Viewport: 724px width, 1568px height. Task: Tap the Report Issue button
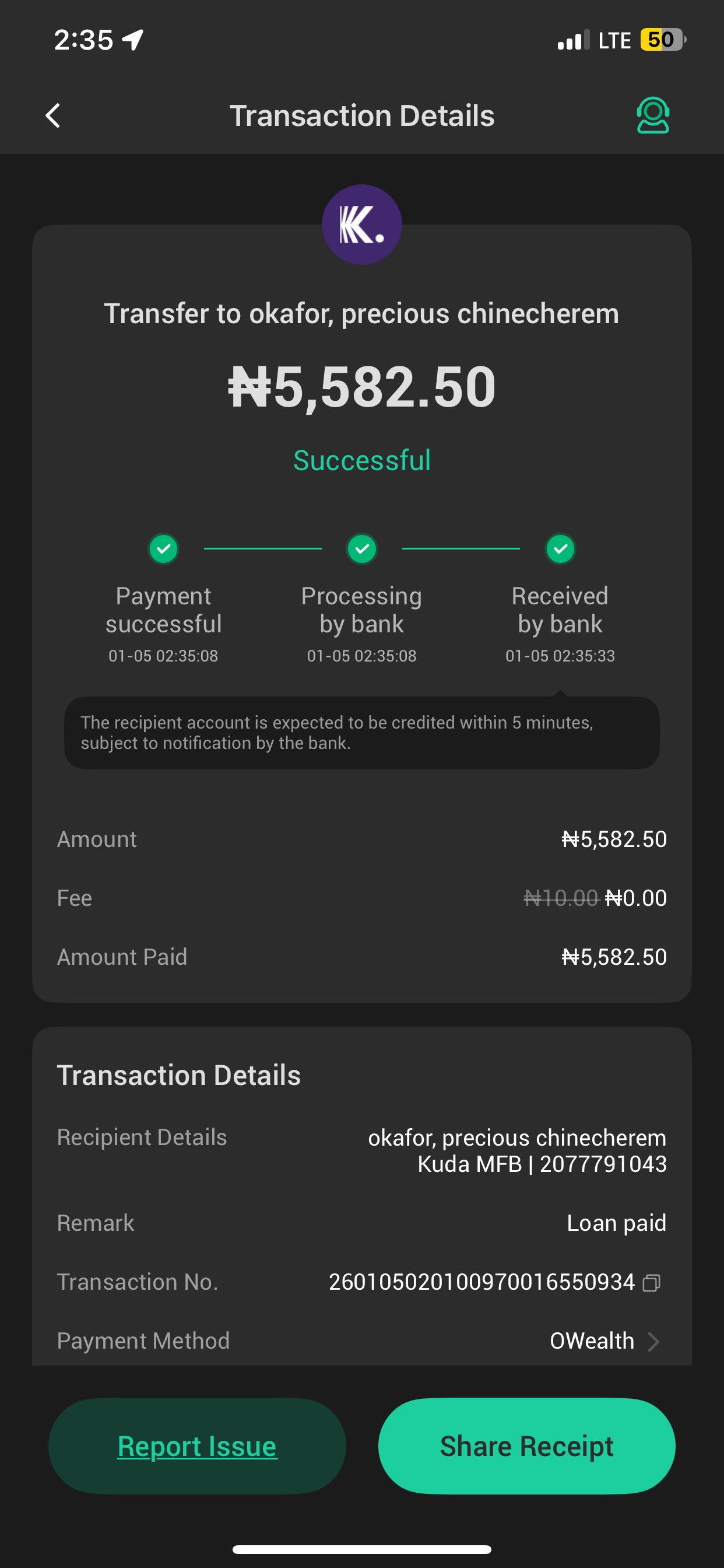tap(197, 1445)
